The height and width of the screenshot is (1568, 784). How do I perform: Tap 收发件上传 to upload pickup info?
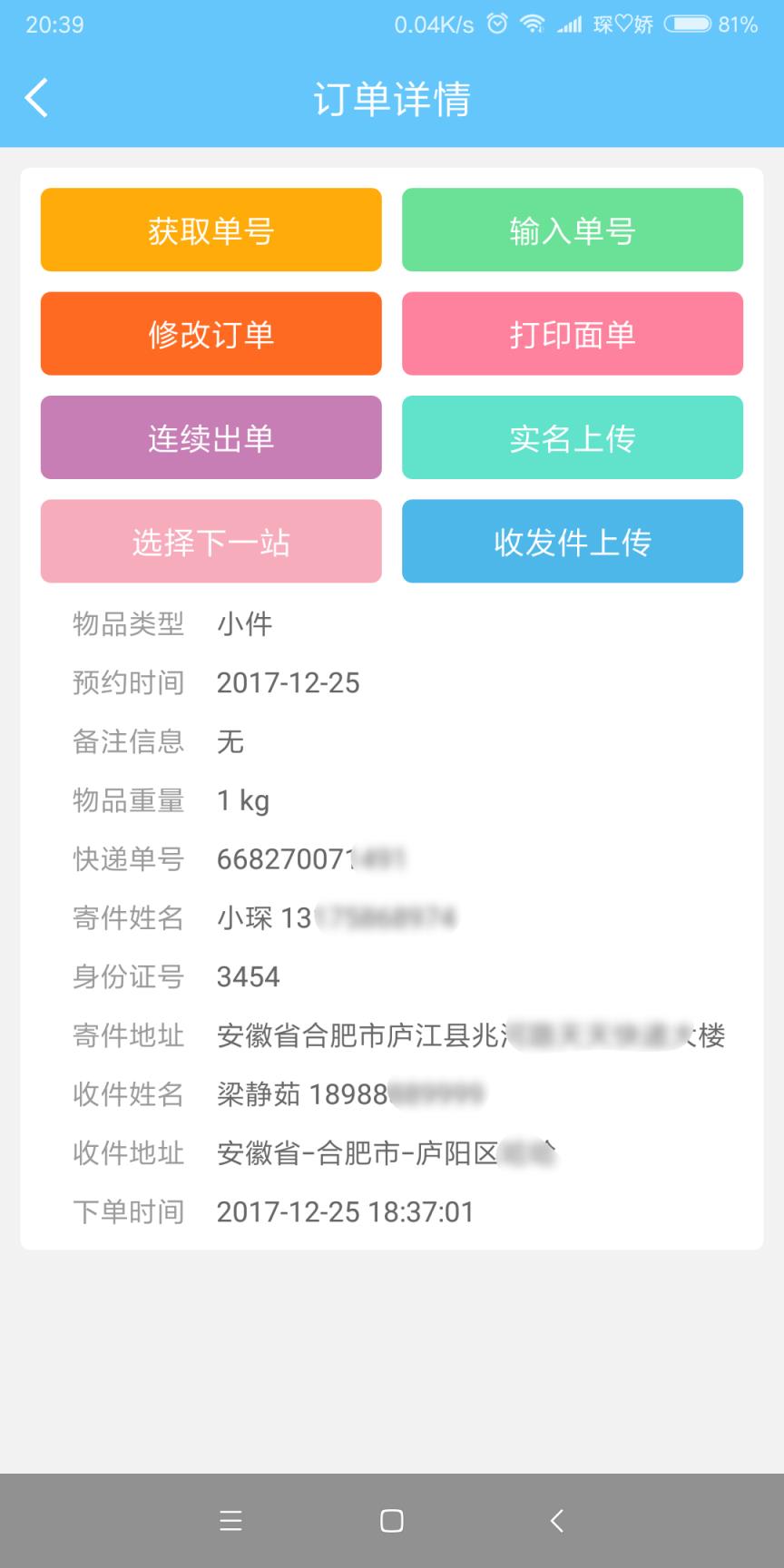pos(573,541)
